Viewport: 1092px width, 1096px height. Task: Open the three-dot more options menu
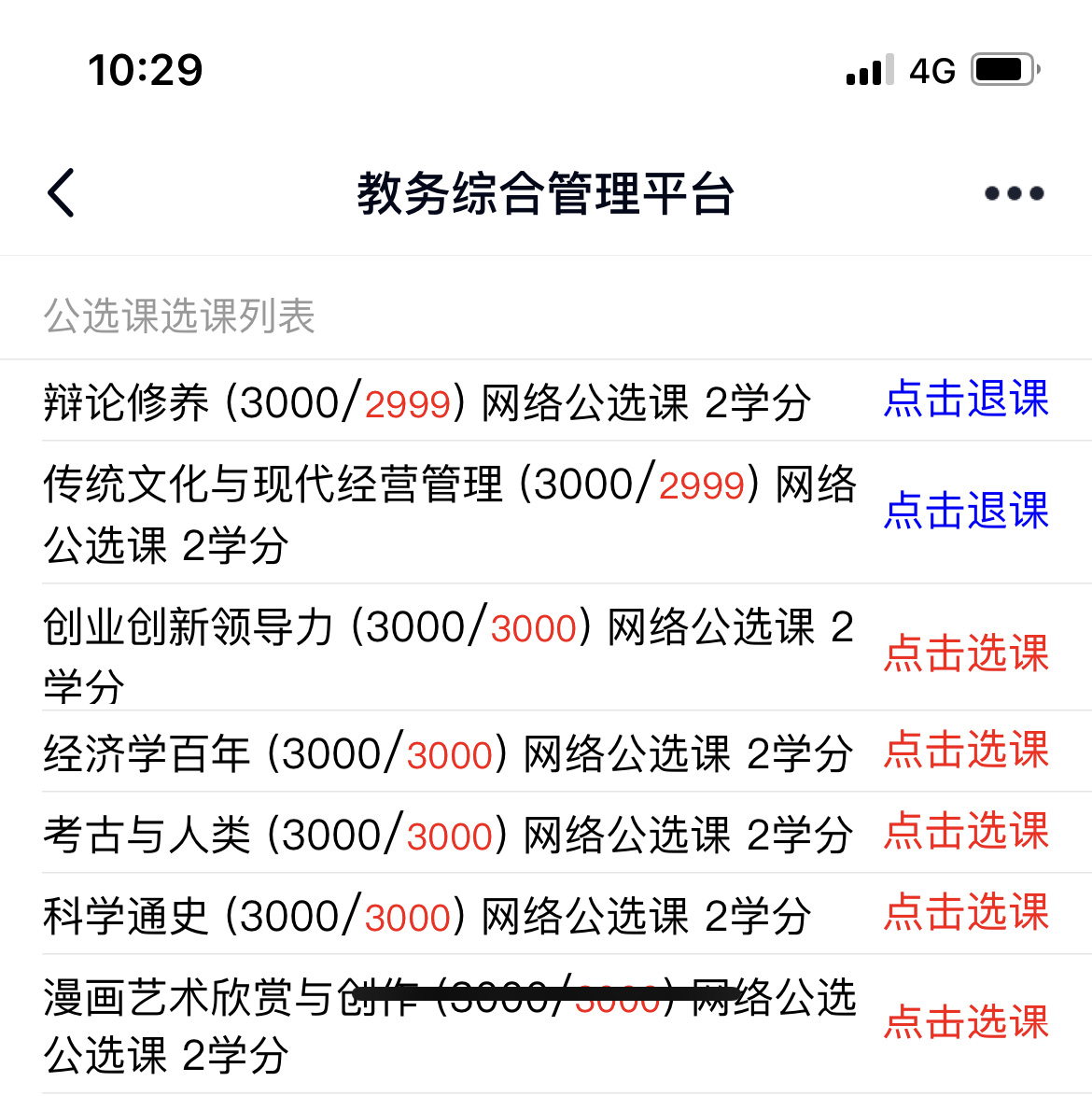tap(1014, 193)
